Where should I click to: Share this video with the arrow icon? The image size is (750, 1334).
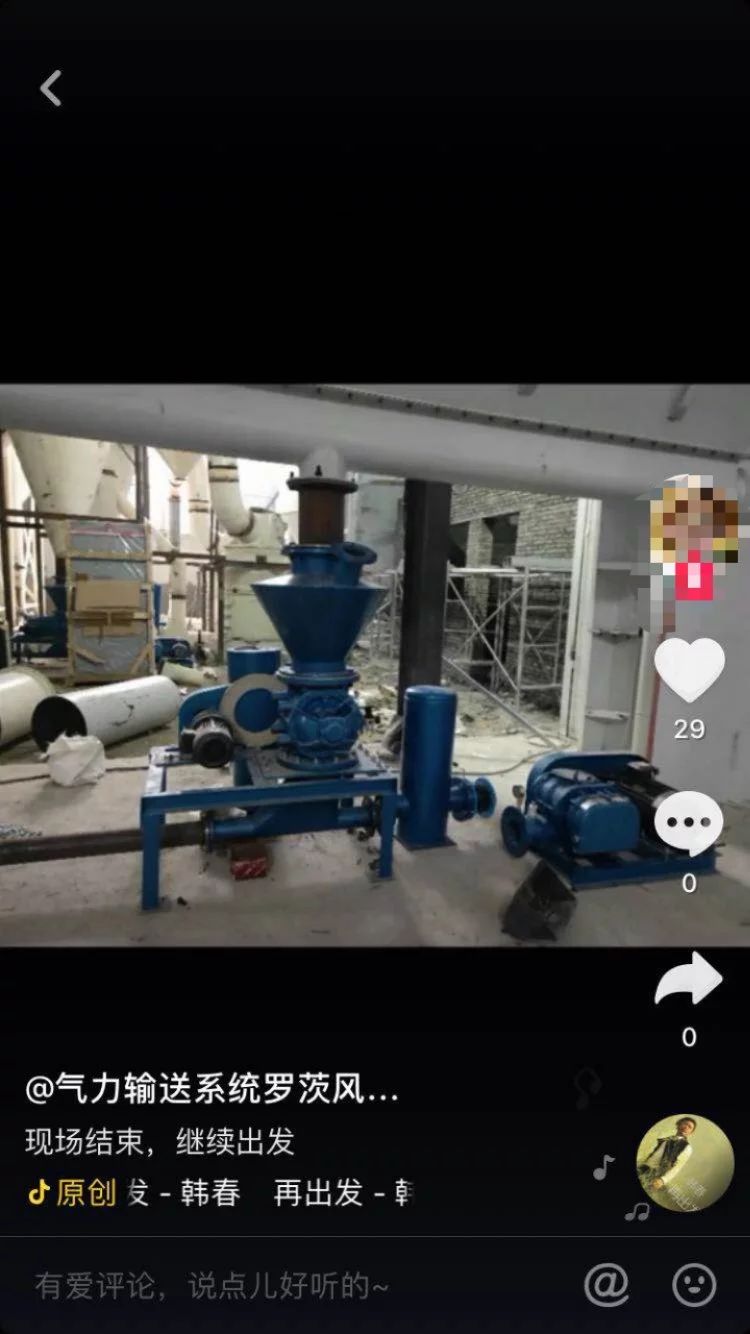(x=689, y=979)
